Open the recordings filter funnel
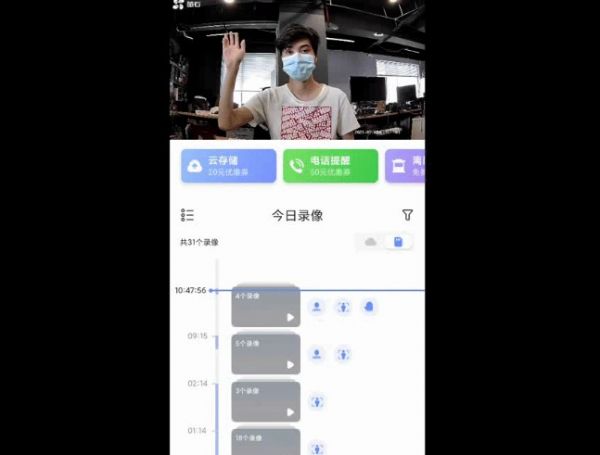This screenshot has width=600, height=455. pyautogui.click(x=407, y=215)
